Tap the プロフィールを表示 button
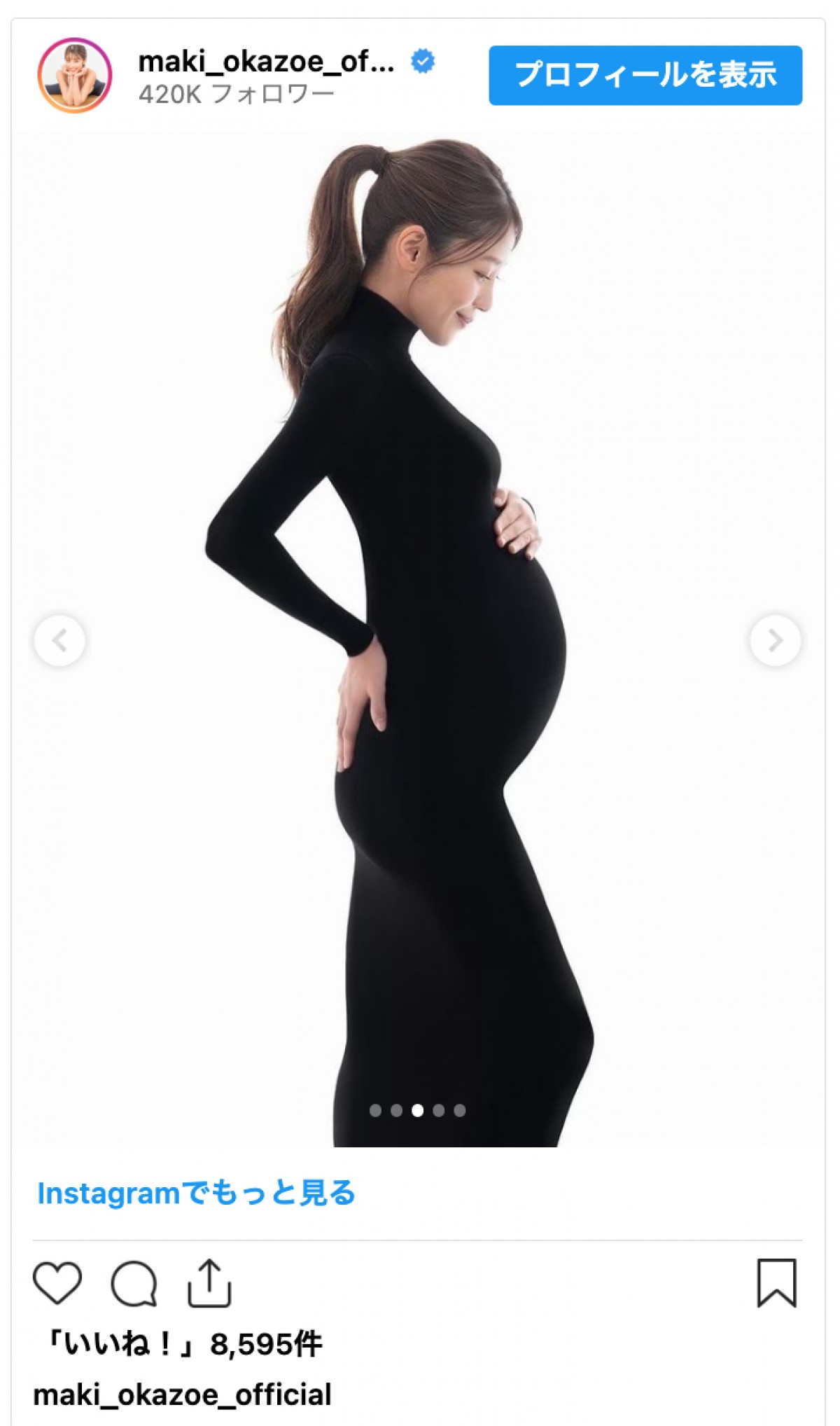Viewport: 840px width, 1426px height. (645, 76)
